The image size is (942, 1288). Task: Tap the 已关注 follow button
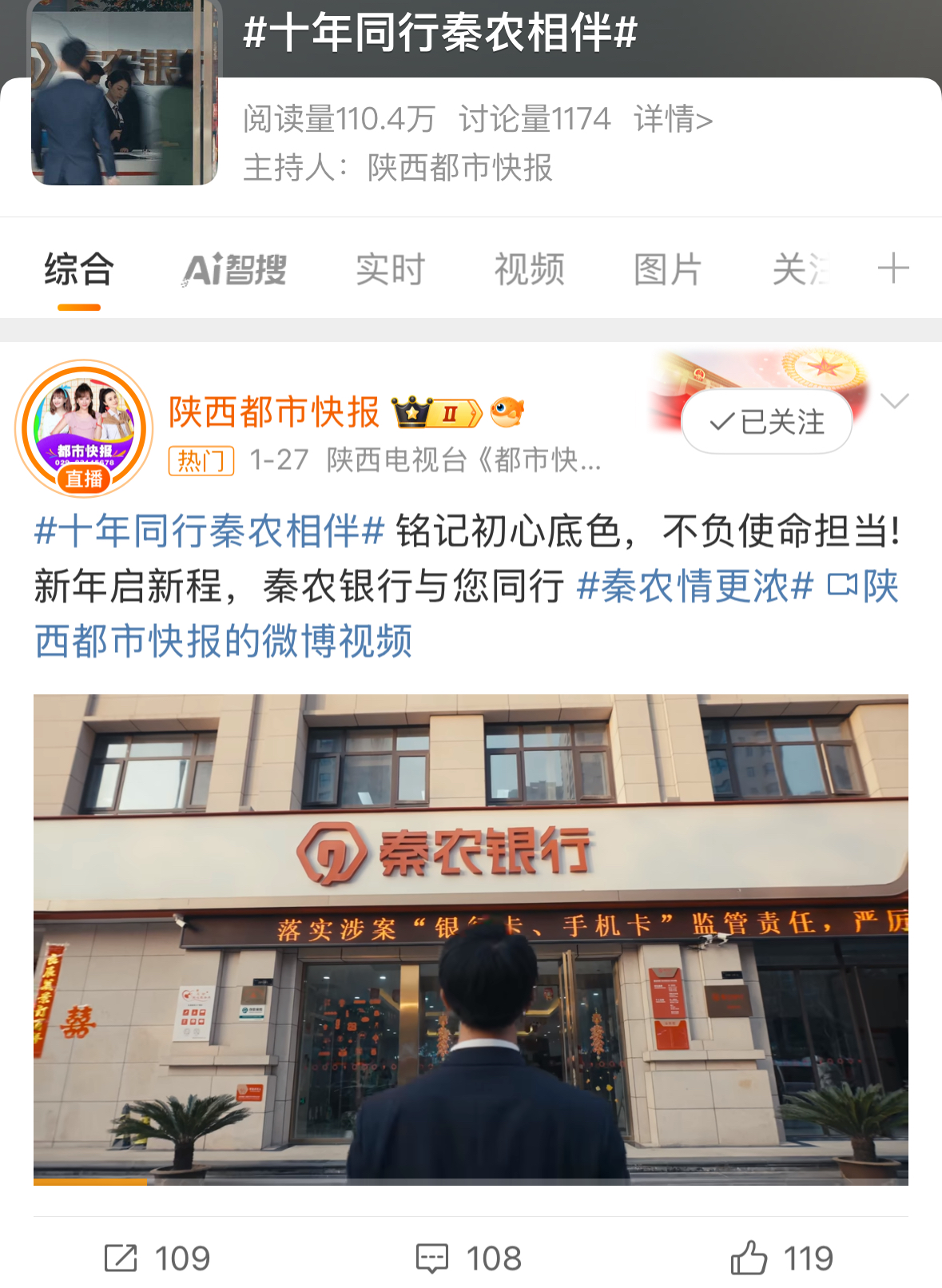point(766,422)
